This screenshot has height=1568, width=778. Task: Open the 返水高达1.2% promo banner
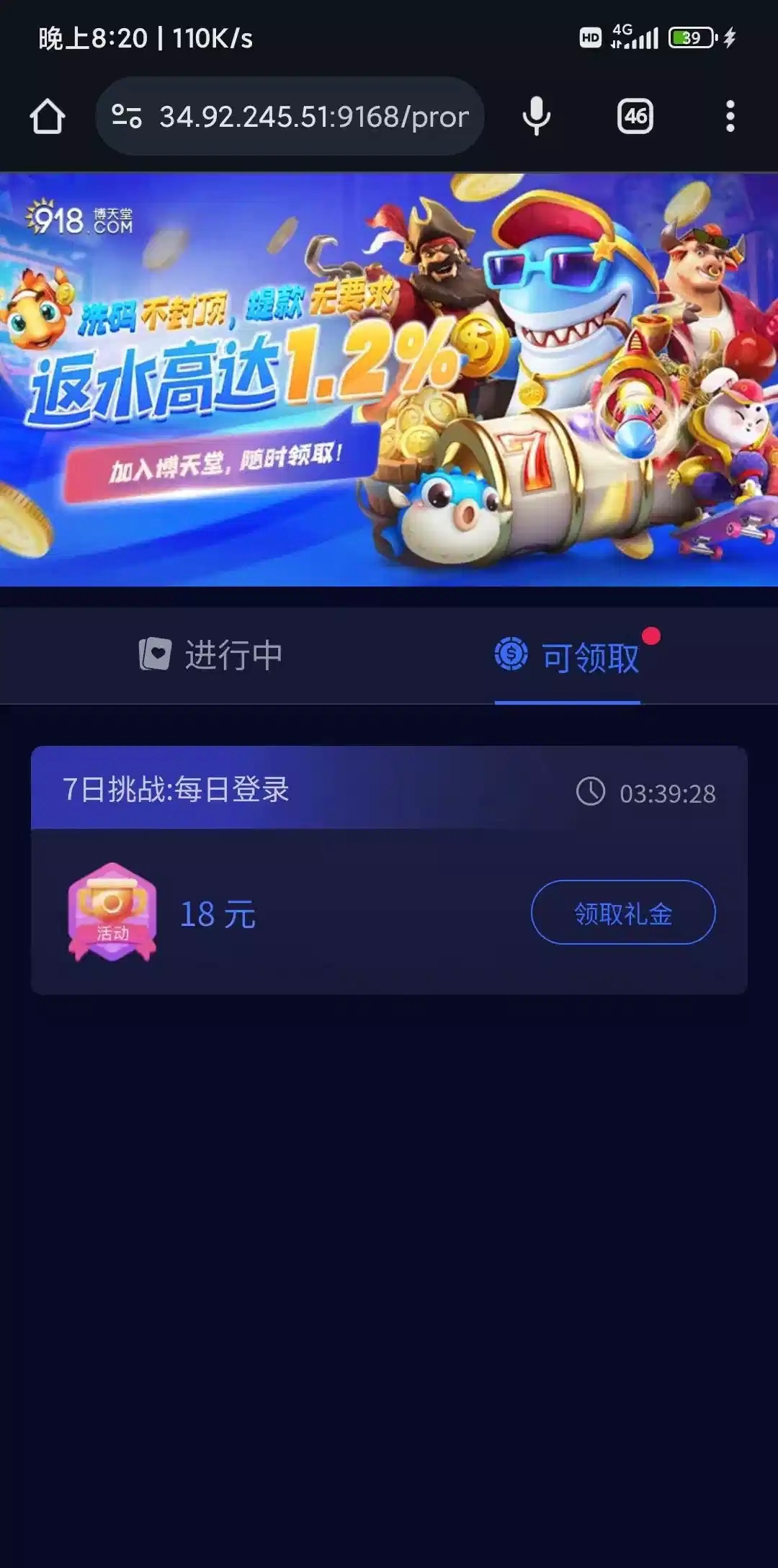pyautogui.click(x=389, y=380)
